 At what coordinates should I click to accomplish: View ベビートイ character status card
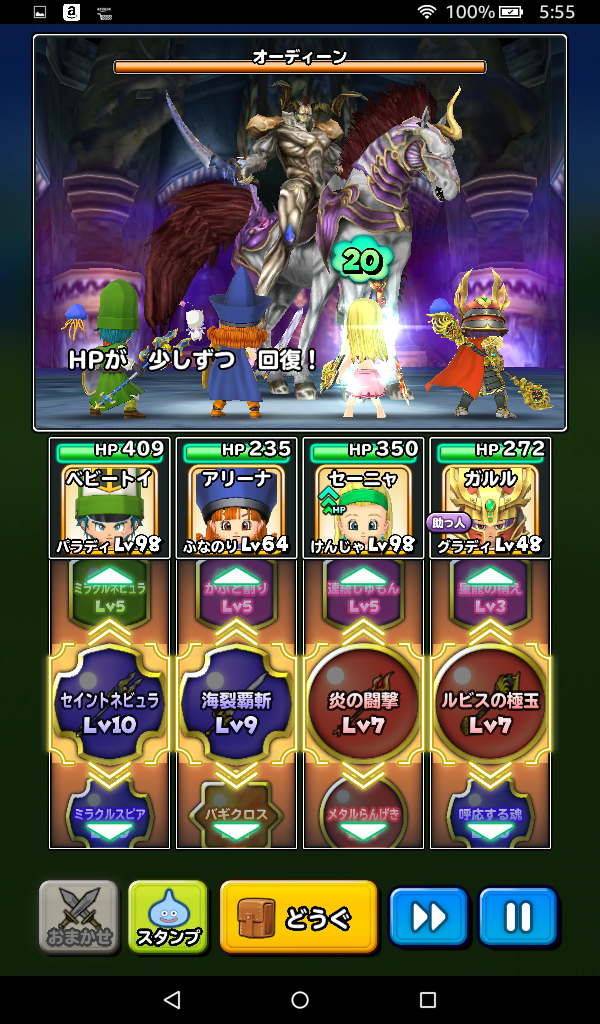click(x=109, y=498)
